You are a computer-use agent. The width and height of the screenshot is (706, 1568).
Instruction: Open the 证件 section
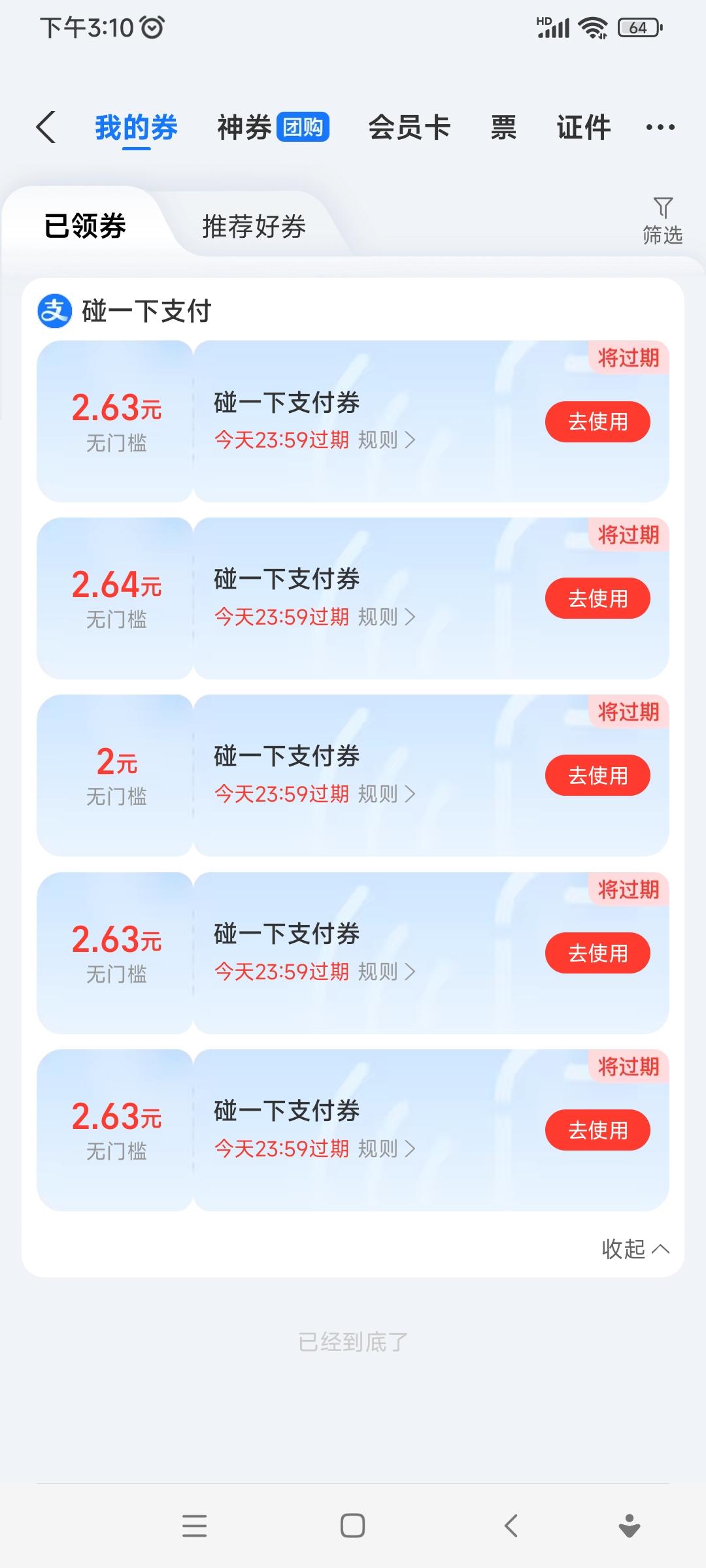coord(584,127)
